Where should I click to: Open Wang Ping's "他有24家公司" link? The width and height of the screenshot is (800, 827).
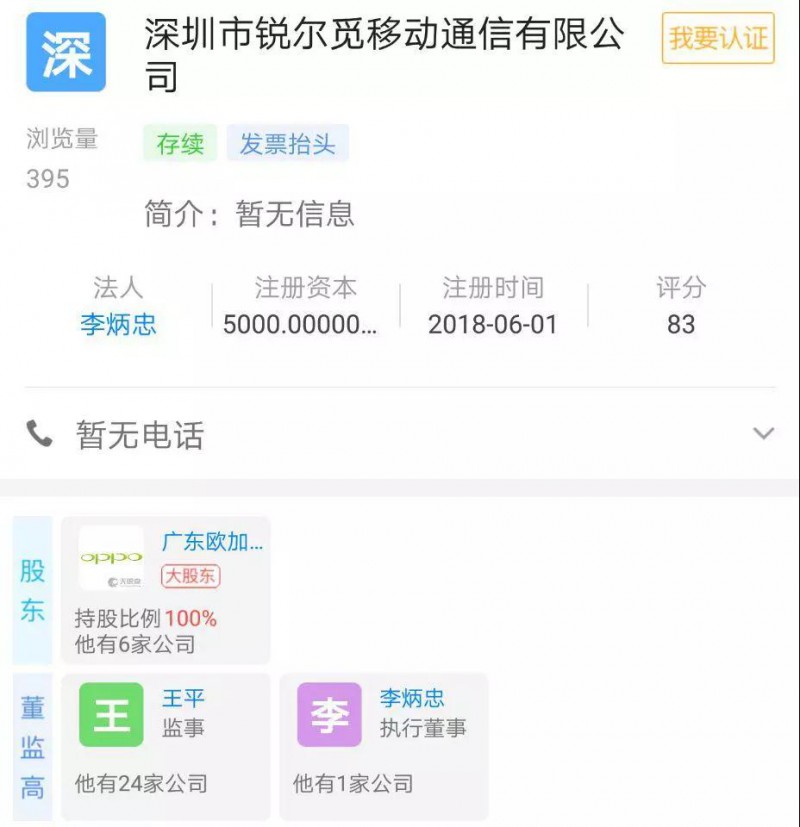coord(140,784)
